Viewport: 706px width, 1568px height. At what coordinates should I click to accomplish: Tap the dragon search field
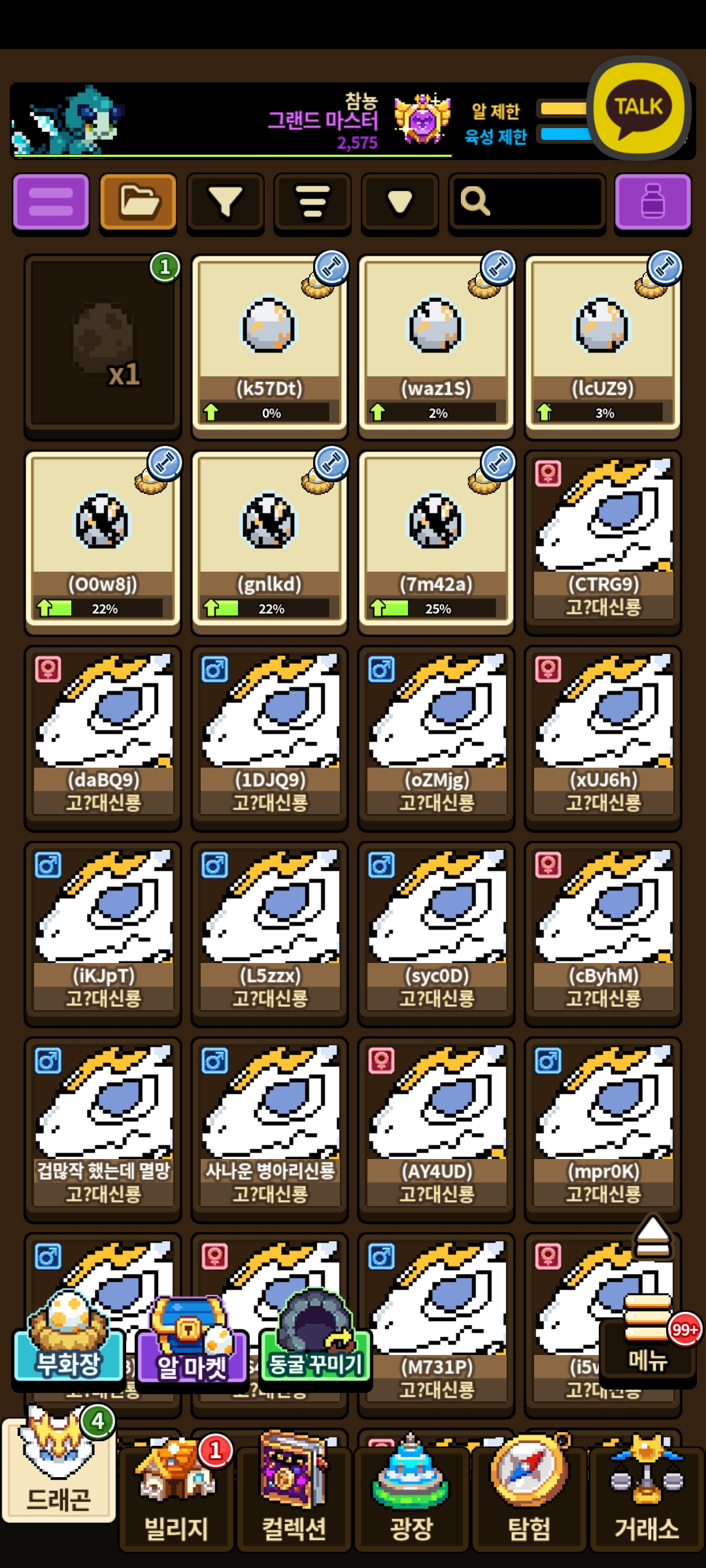click(x=528, y=202)
